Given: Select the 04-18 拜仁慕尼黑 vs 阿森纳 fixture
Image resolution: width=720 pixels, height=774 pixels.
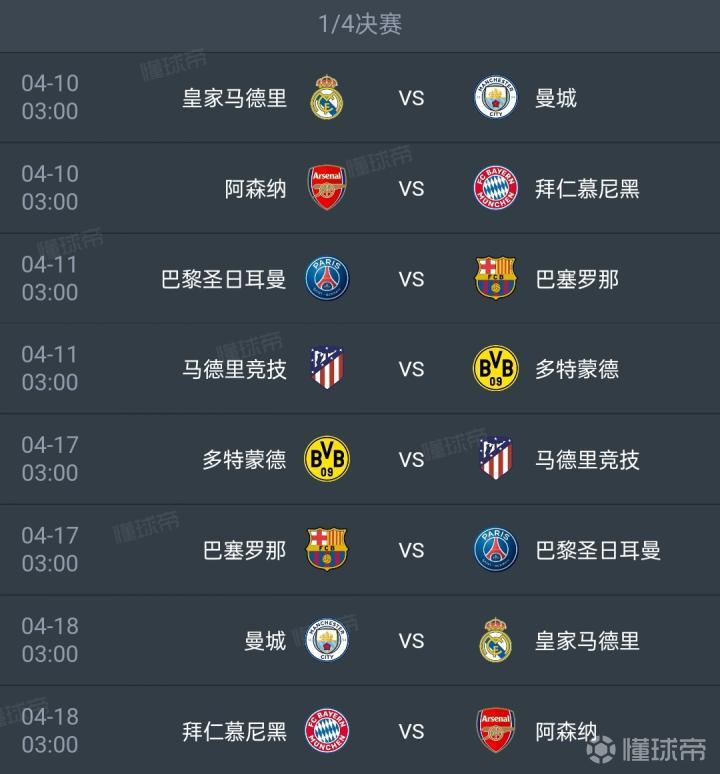Looking at the screenshot, I should (410, 731).
